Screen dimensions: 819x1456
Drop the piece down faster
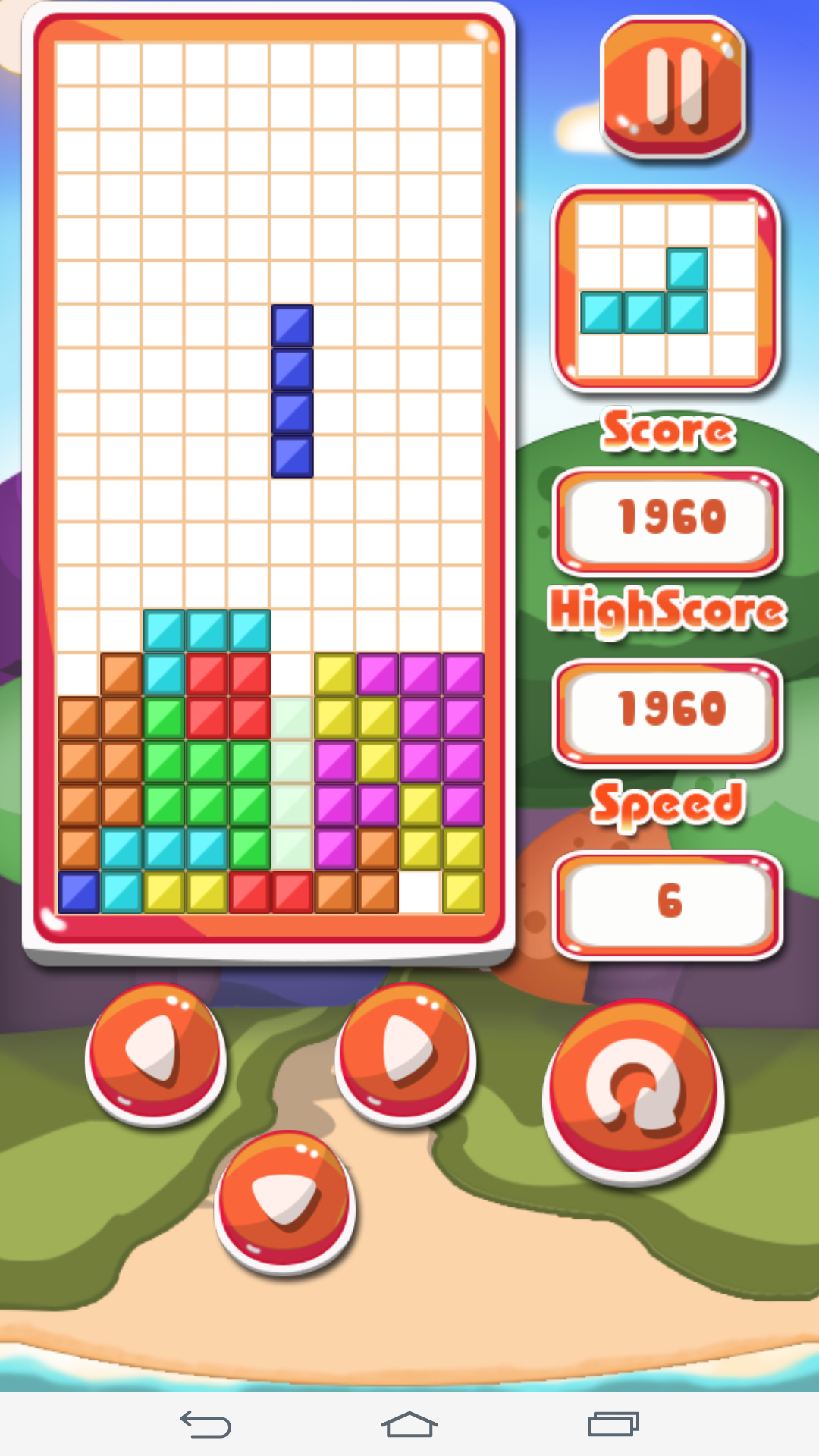point(284,1198)
